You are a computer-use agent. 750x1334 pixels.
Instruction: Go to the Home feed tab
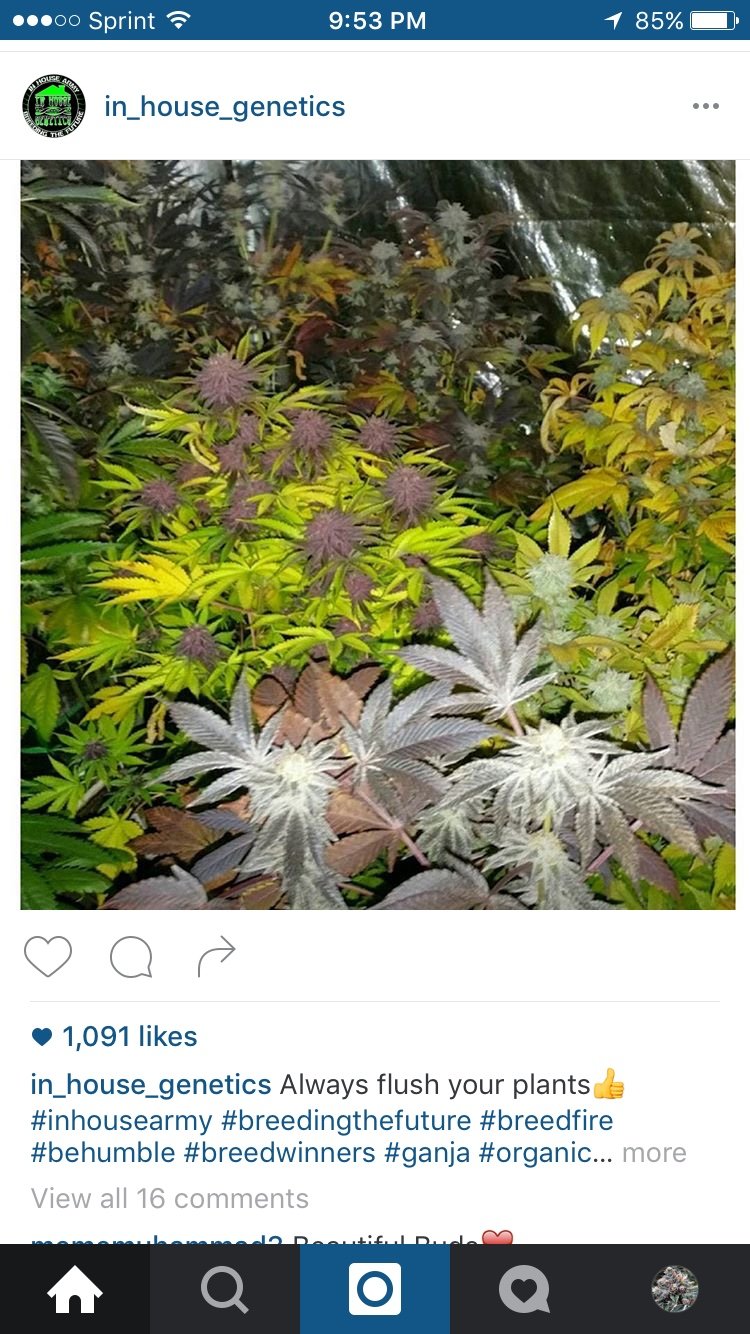pyautogui.click(x=75, y=1290)
